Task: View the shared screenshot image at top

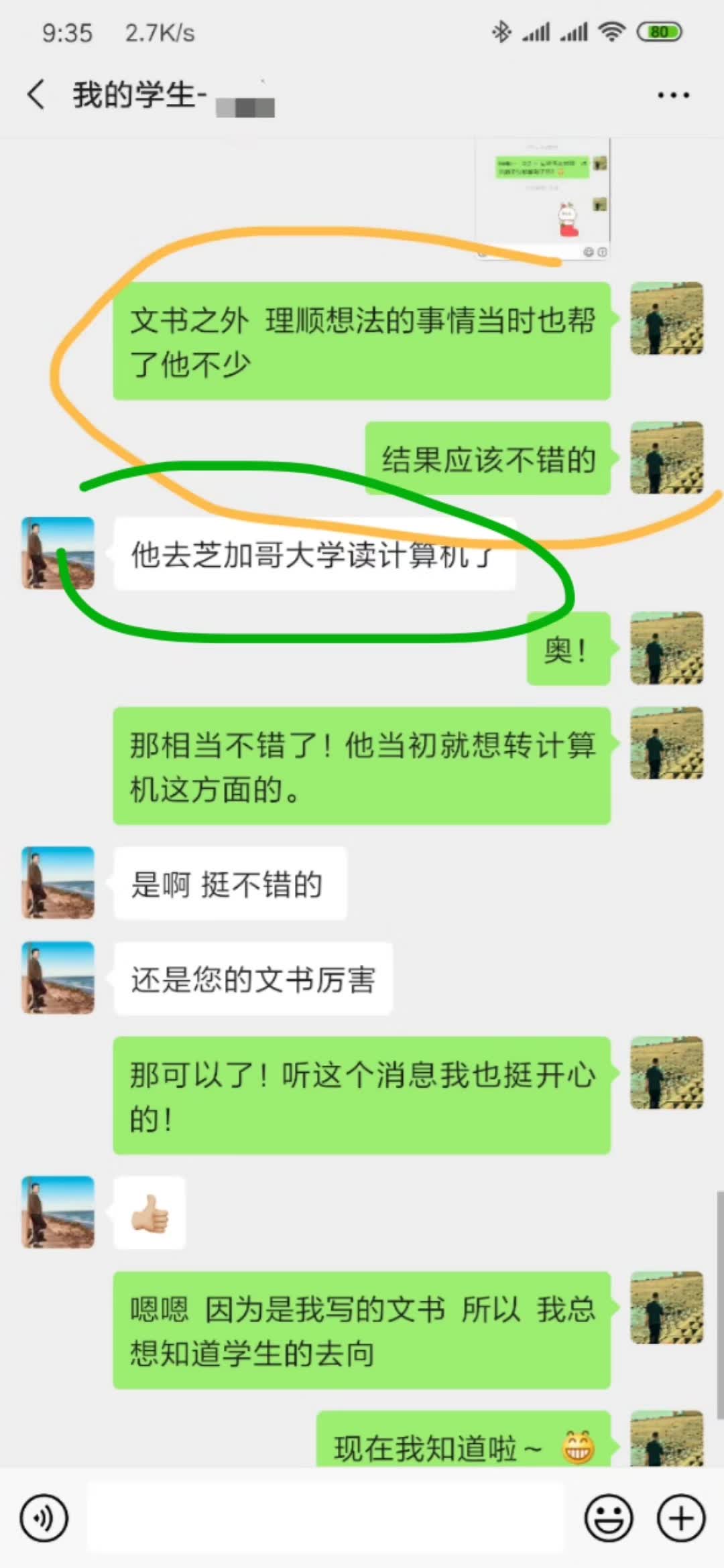Action: [542, 198]
